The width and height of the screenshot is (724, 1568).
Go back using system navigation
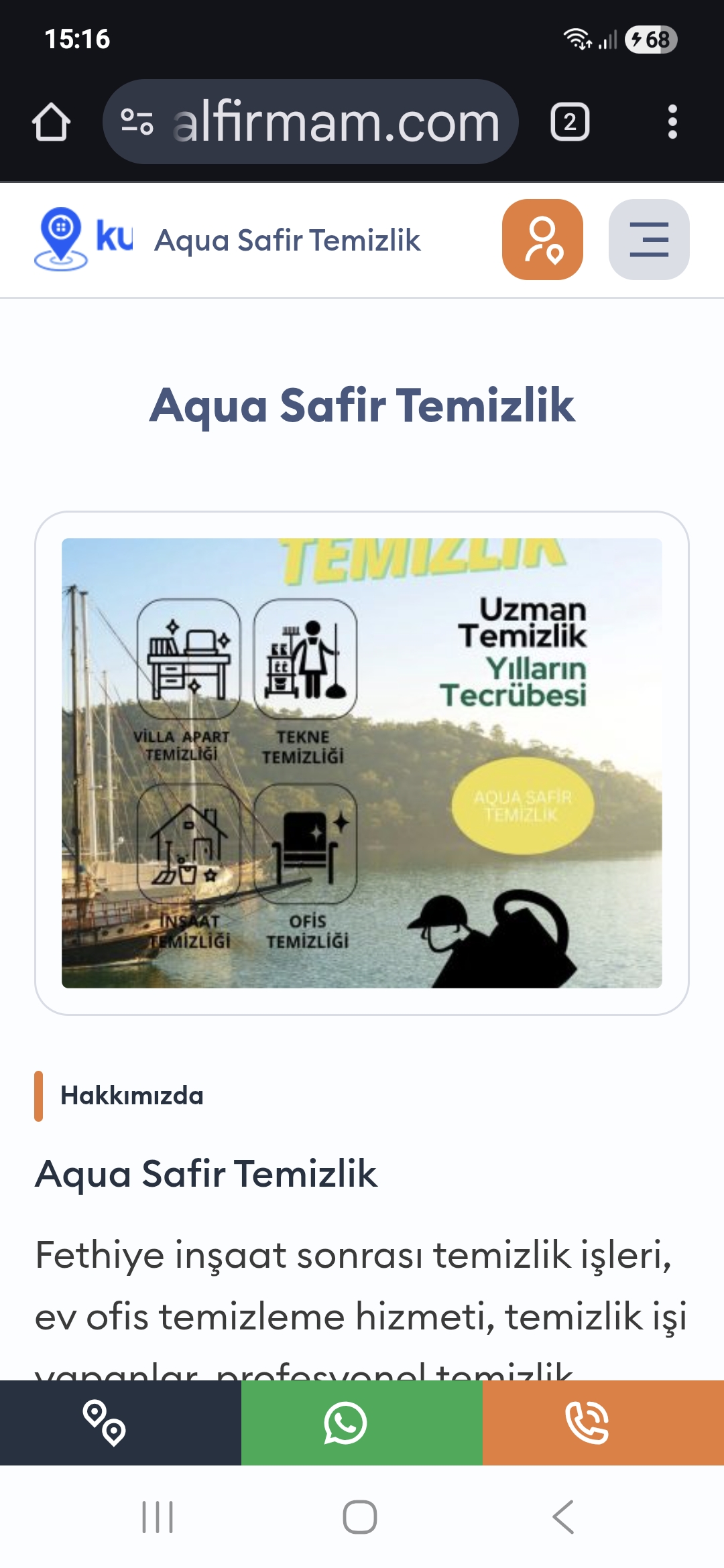click(563, 1517)
